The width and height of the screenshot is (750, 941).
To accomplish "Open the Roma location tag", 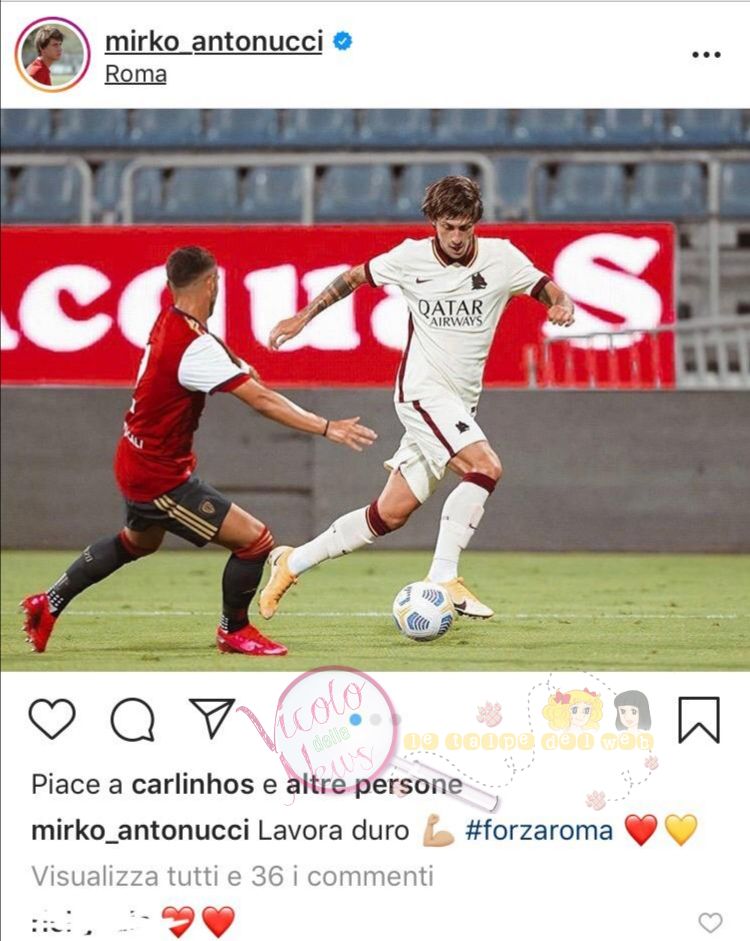I will 135,74.
